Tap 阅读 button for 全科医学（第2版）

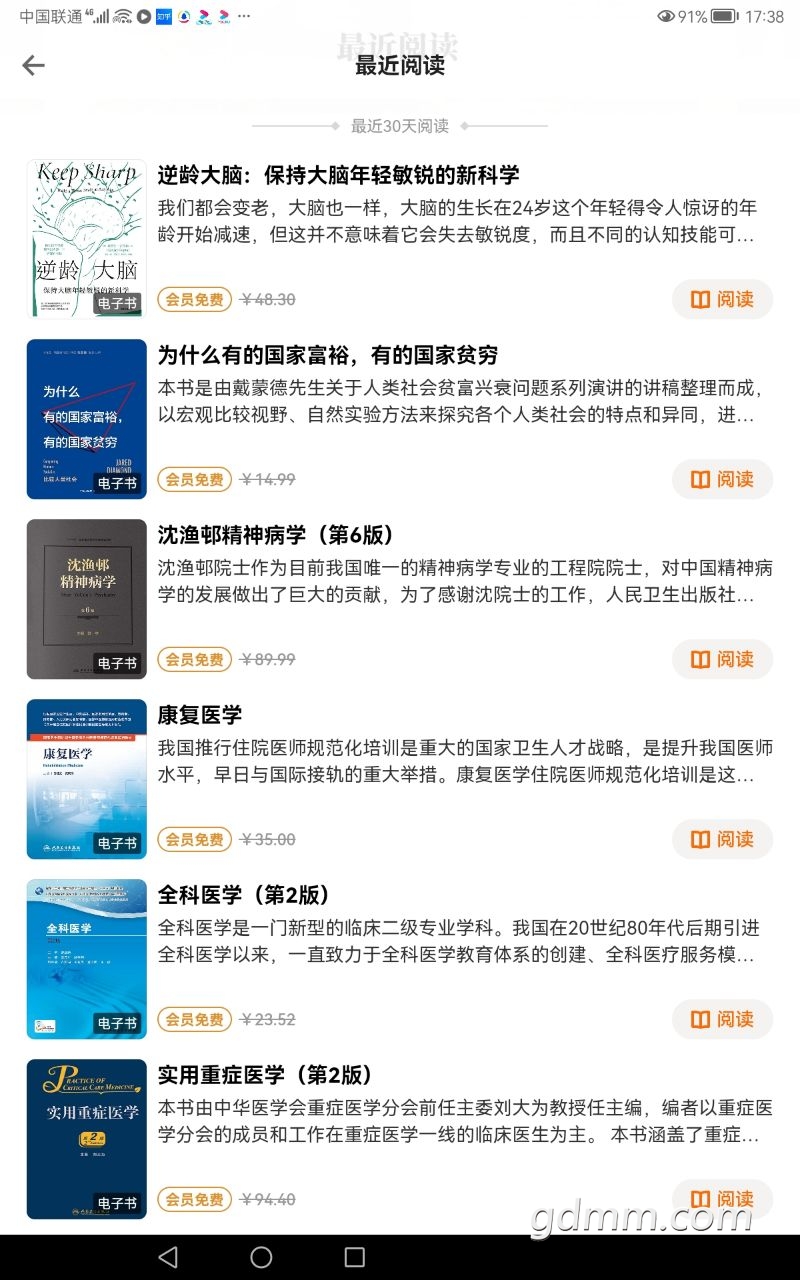pyautogui.click(x=722, y=1019)
